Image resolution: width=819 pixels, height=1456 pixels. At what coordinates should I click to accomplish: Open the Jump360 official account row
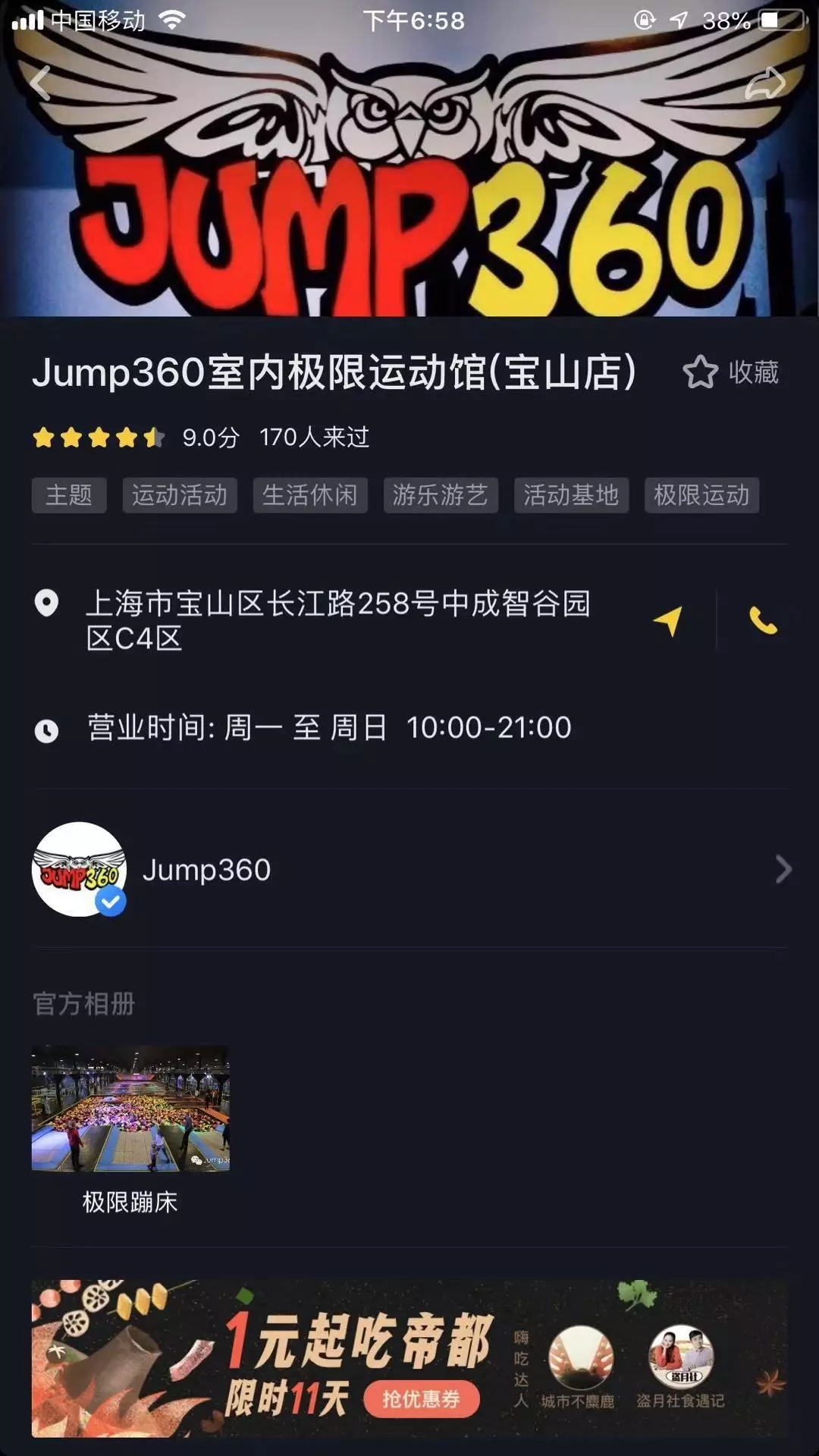click(409, 870)
